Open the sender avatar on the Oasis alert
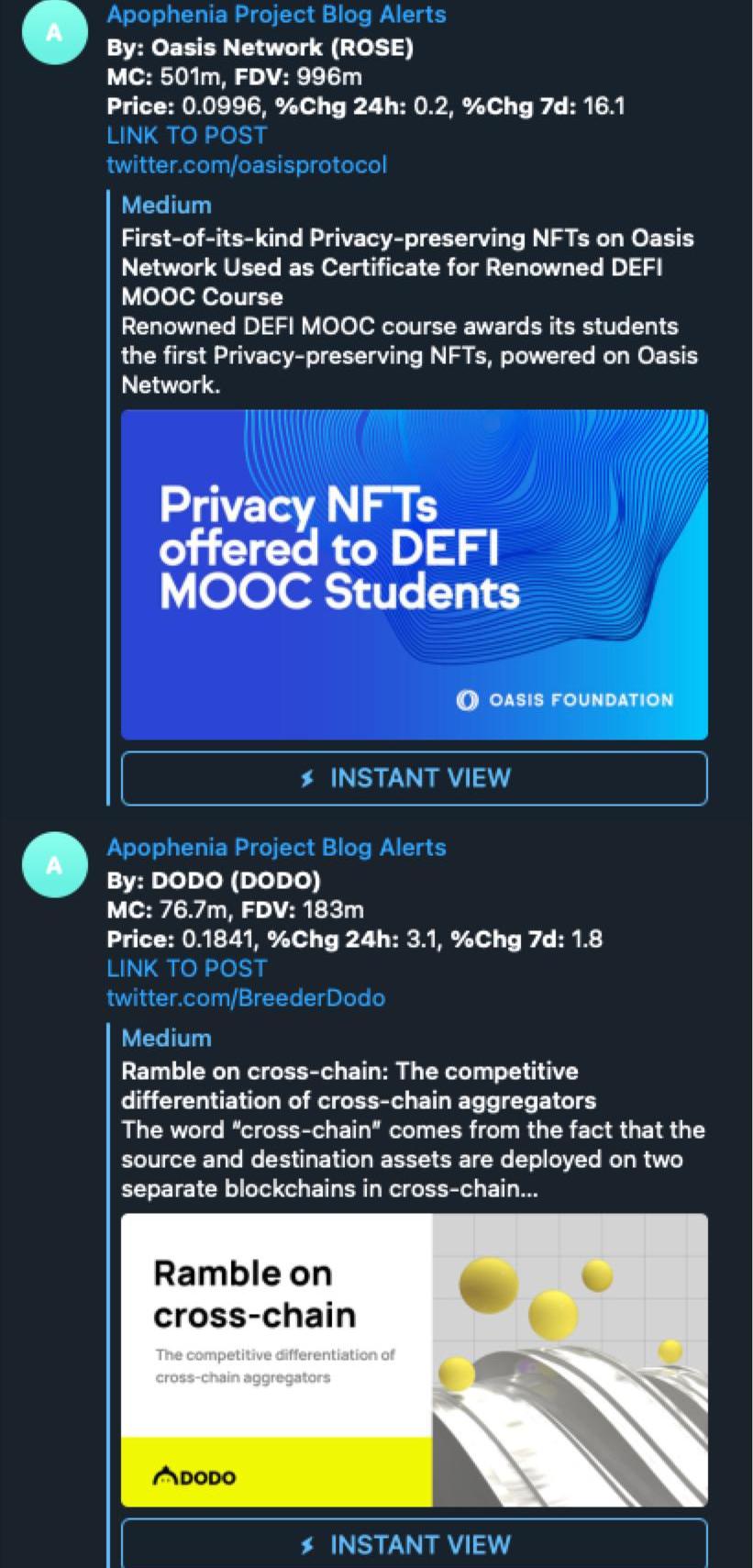The height and width of the screenshot is (1568, 753). point(54,32)
